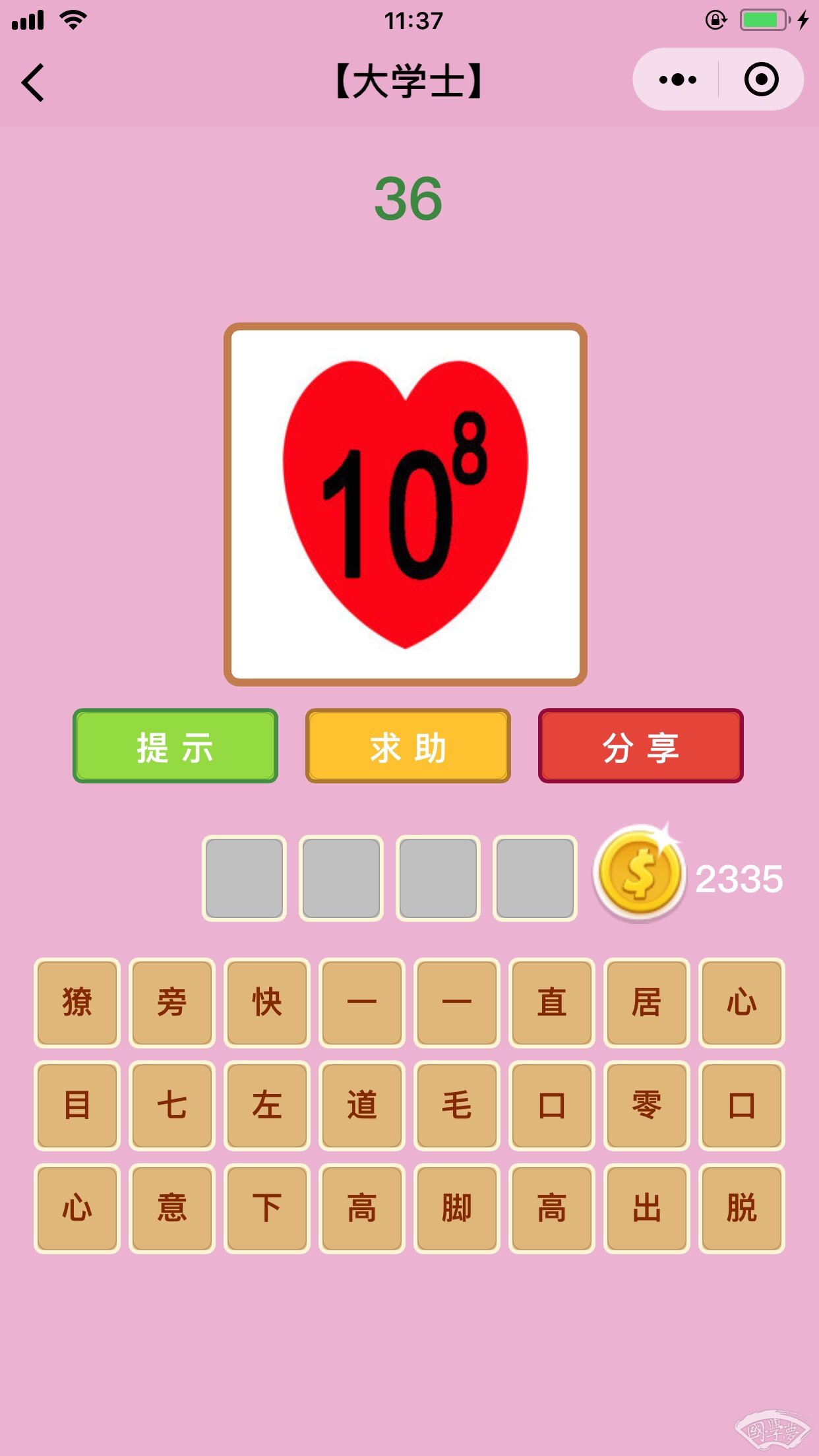Select the character tile 旁
This screenshot has width=819, height=1456.
point(172,1002)
